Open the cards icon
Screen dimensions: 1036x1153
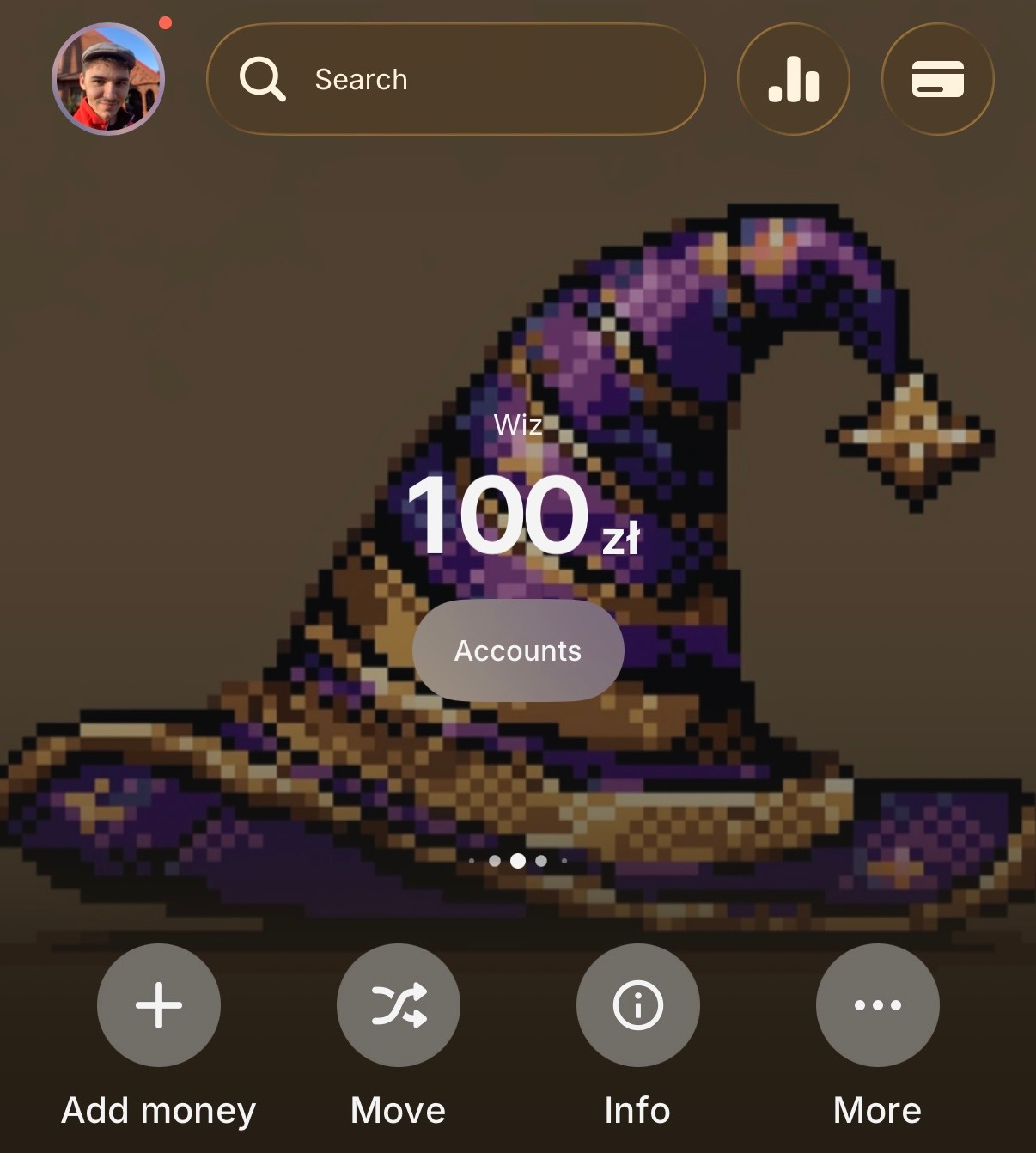[937, 79]
